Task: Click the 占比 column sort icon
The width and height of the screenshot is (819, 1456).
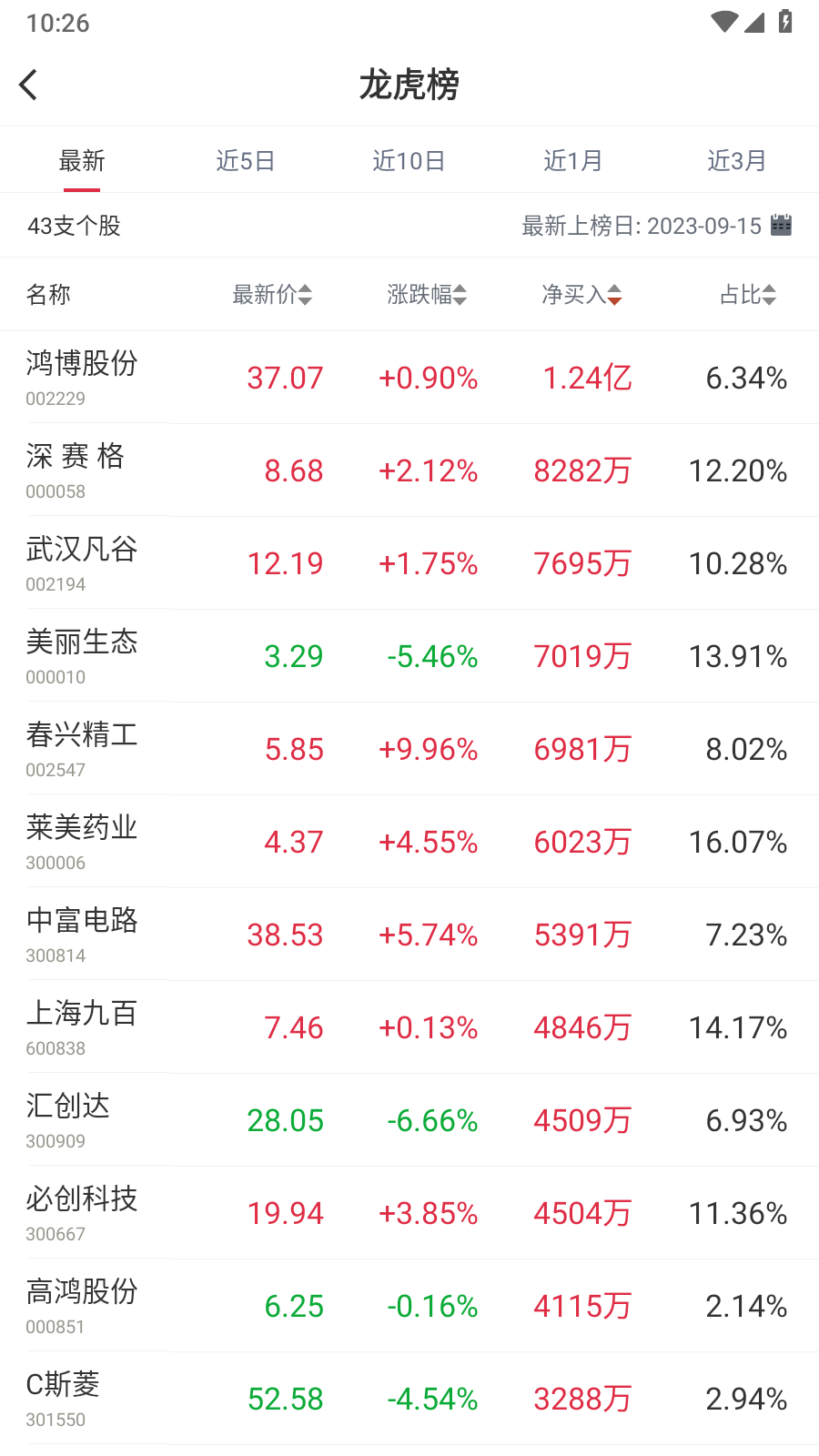Action: 768,295
